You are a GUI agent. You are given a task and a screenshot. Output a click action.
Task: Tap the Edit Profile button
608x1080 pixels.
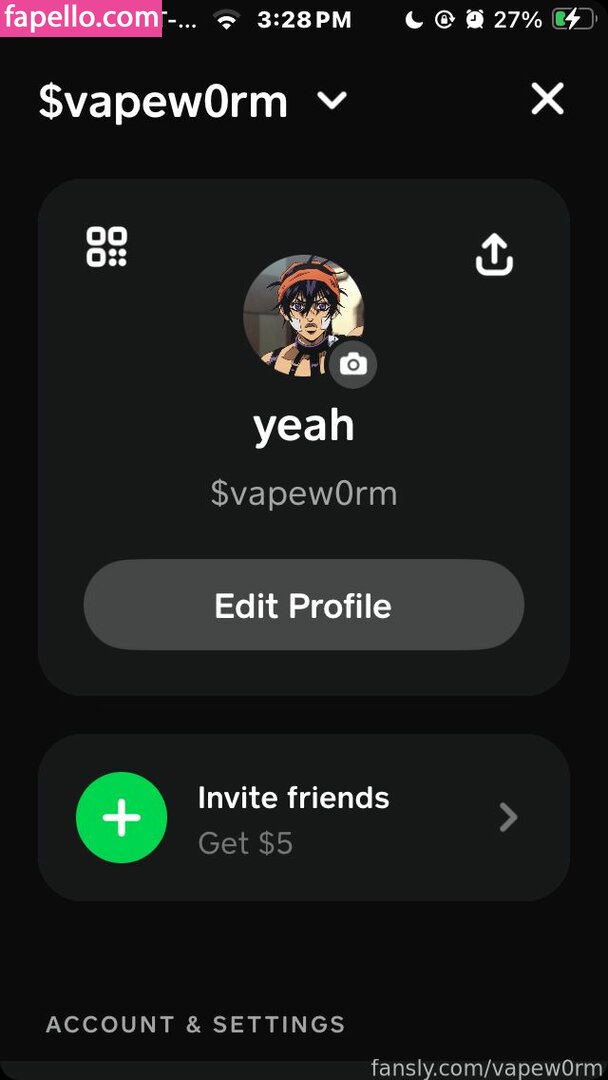303,605
